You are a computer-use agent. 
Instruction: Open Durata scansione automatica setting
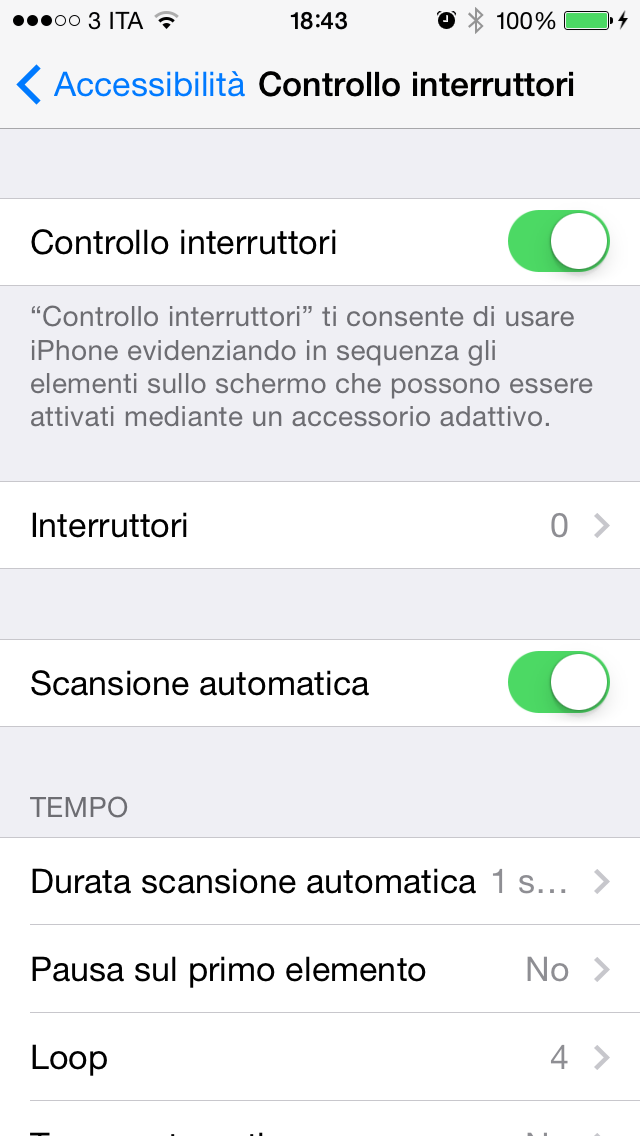point(320,882)
